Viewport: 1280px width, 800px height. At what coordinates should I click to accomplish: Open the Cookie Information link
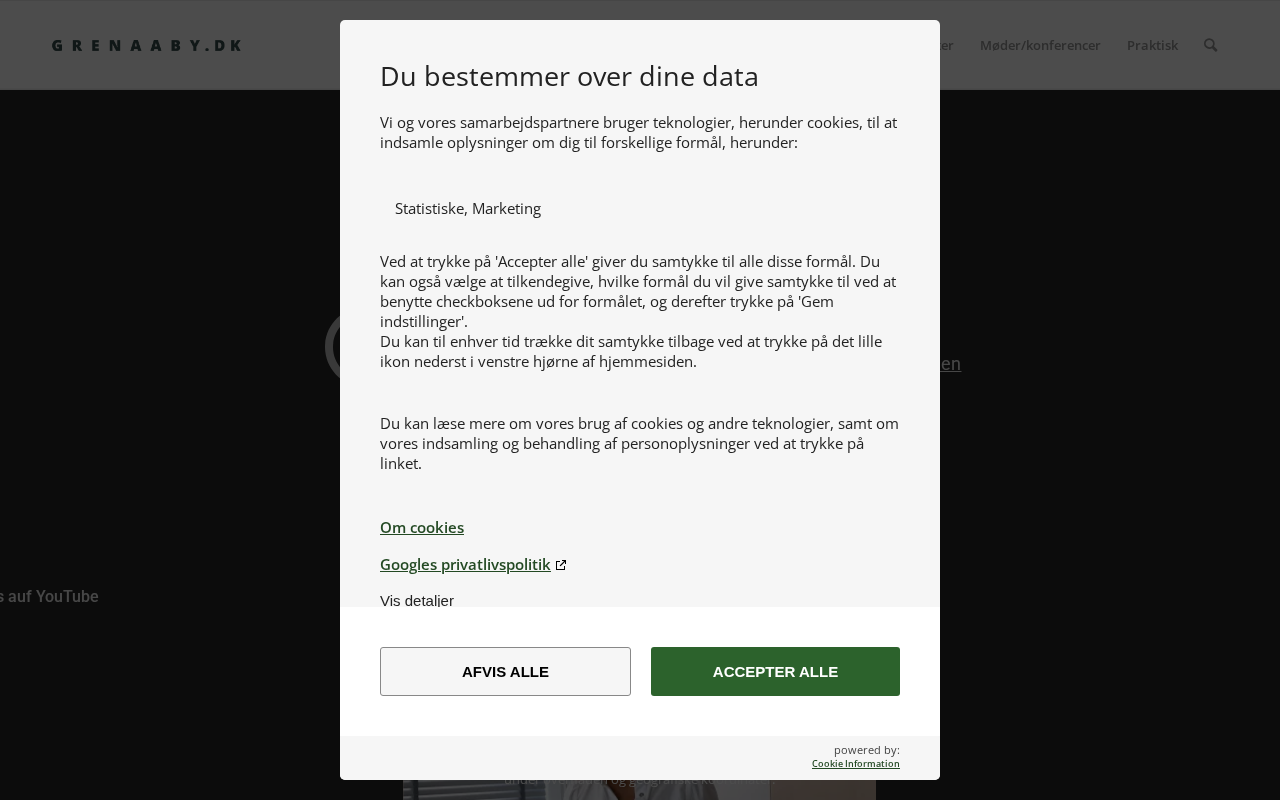coord(855,763)
